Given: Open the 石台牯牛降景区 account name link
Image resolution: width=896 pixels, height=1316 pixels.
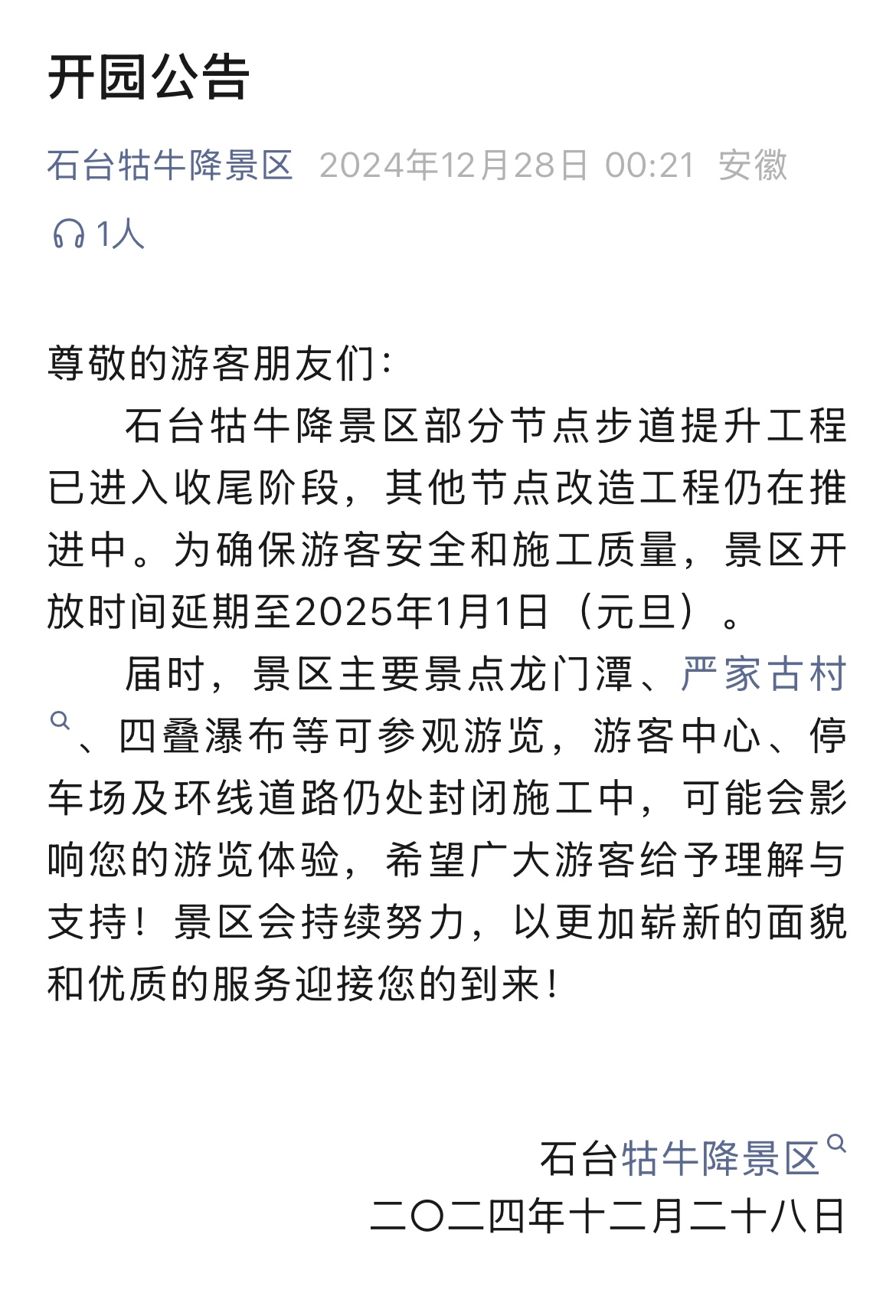Looking at the screenshot, I should [x=170, y=165].
